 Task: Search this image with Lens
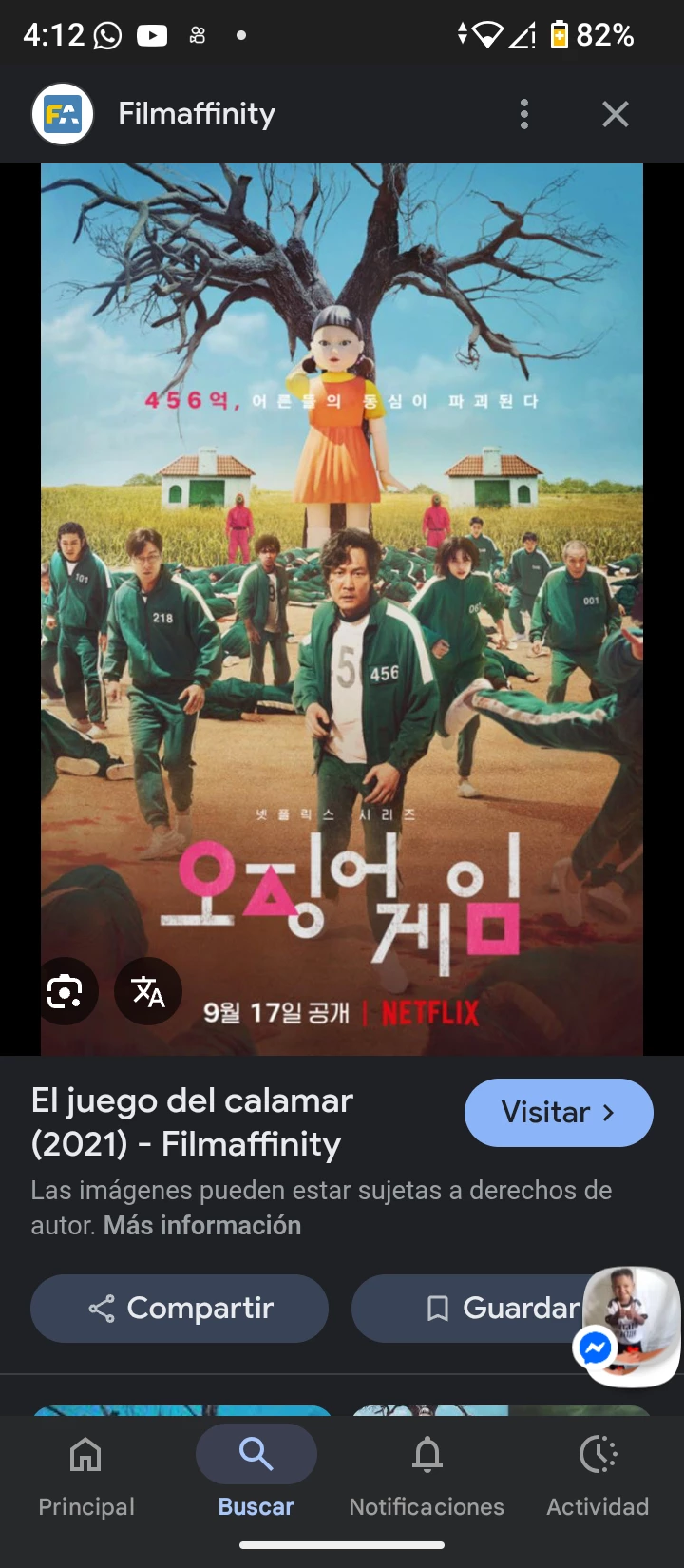pyautogui.click(x=65, y=991)
